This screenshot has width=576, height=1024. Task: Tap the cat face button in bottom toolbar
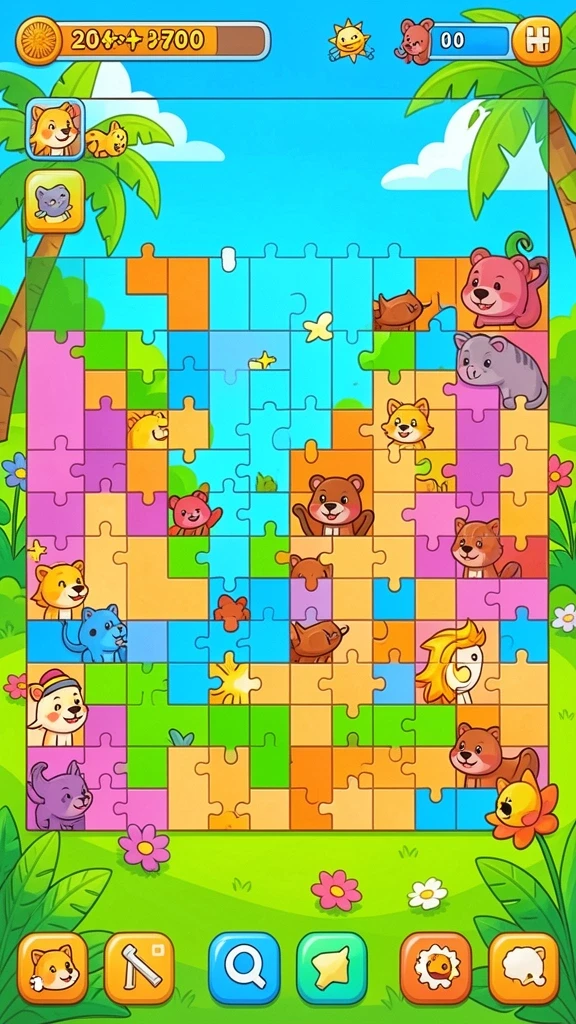pos(53,968)
